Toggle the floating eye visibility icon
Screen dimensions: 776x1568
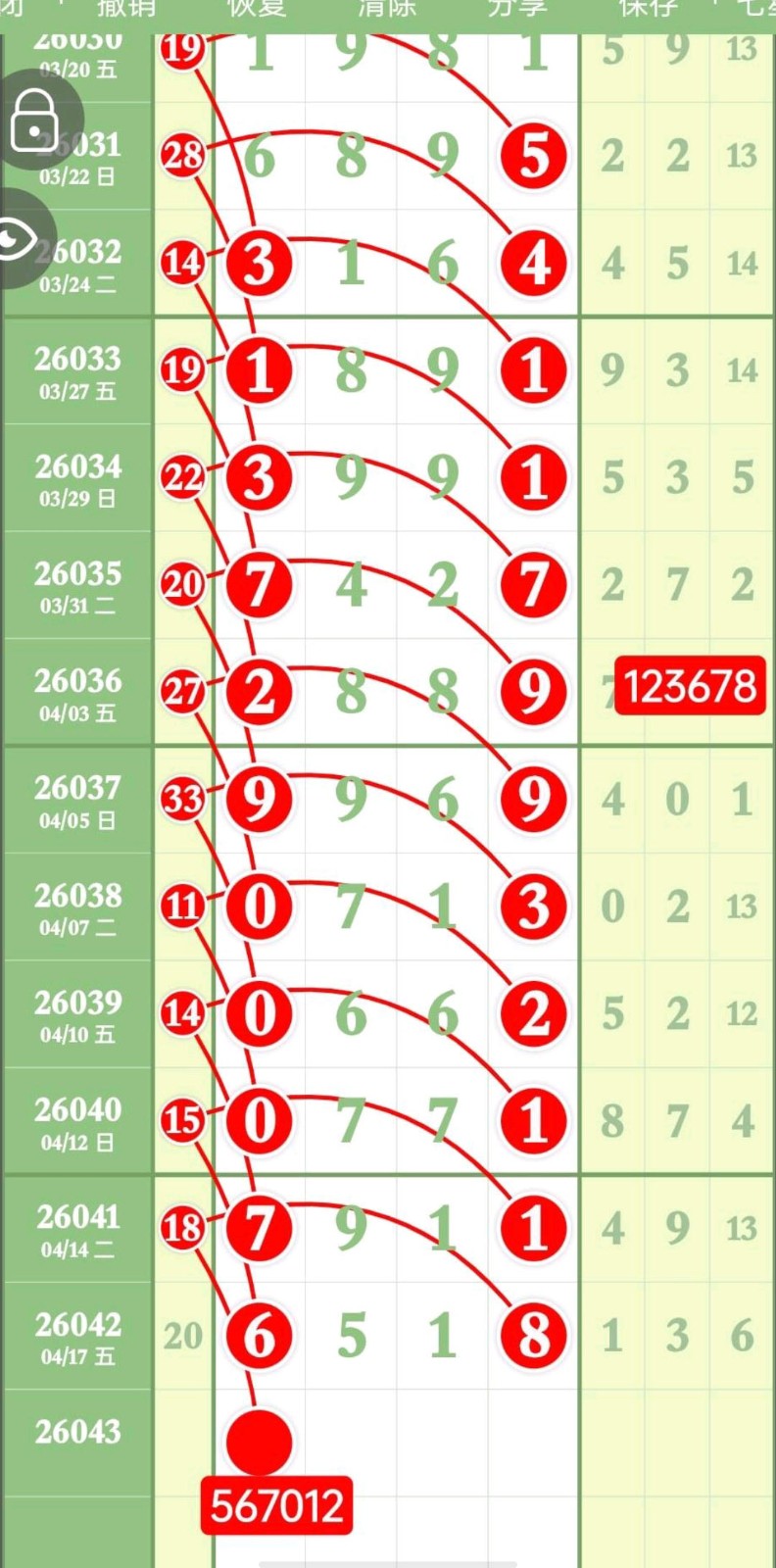(20, 238)
